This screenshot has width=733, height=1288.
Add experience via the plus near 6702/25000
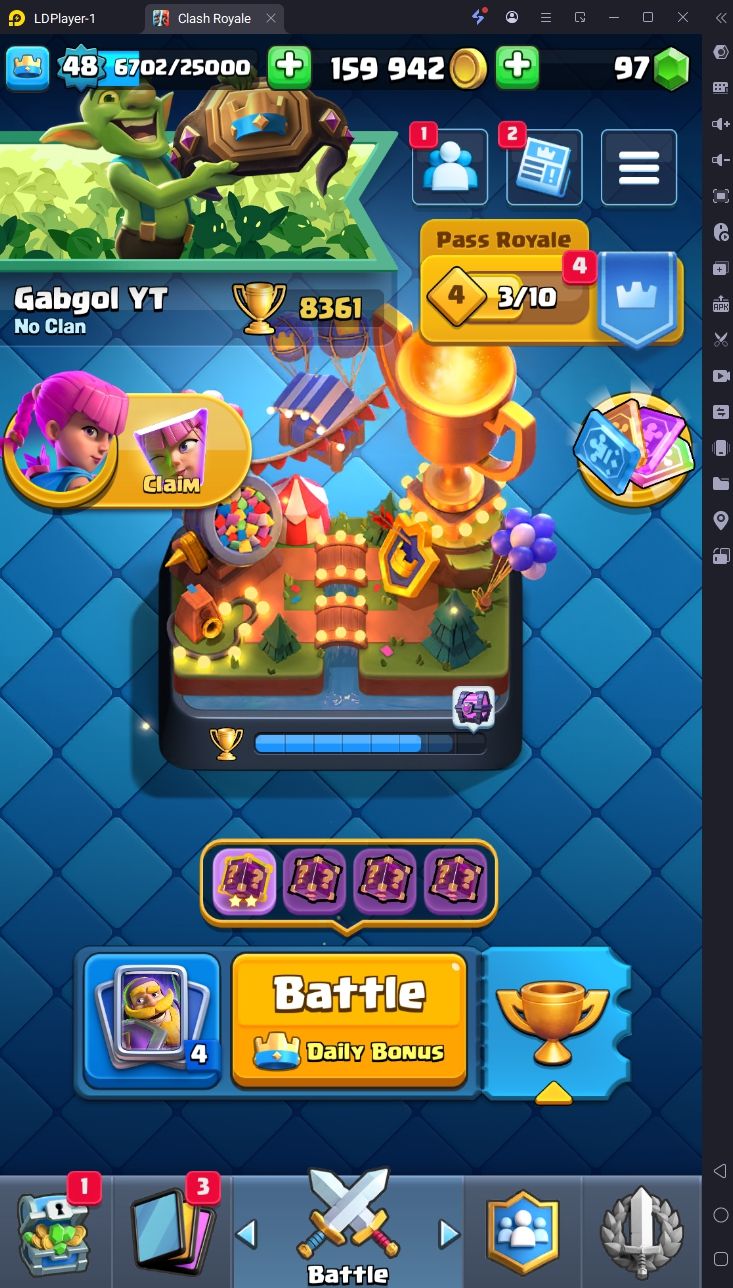[290, 67]
